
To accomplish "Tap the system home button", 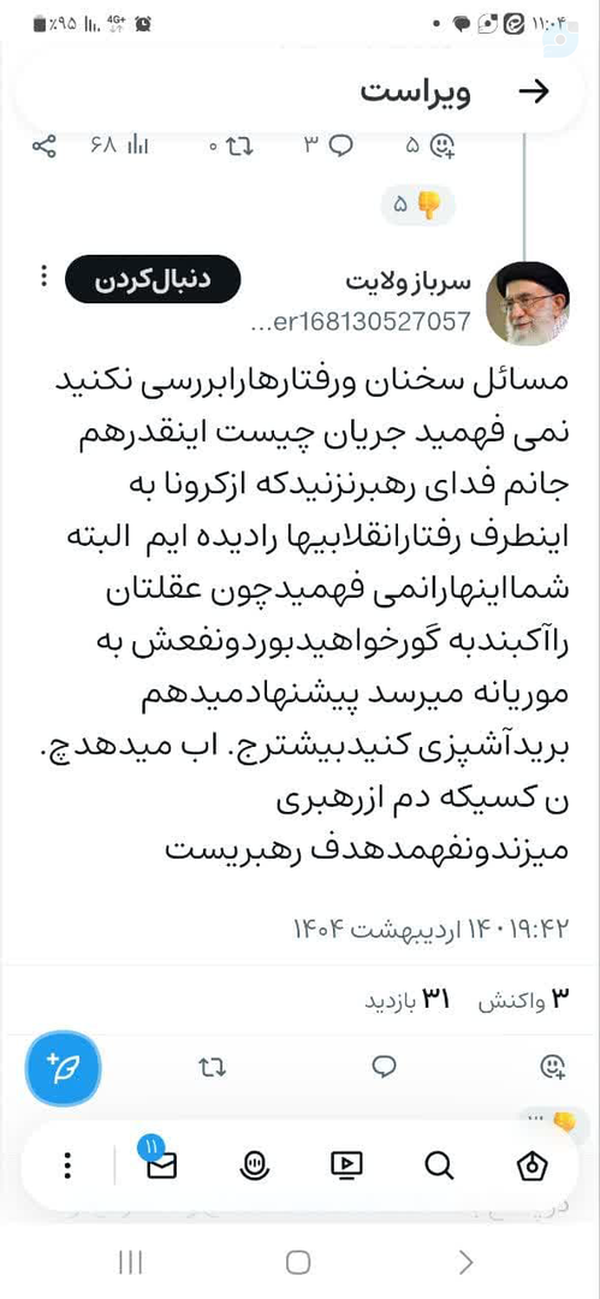I will 298,1262.
